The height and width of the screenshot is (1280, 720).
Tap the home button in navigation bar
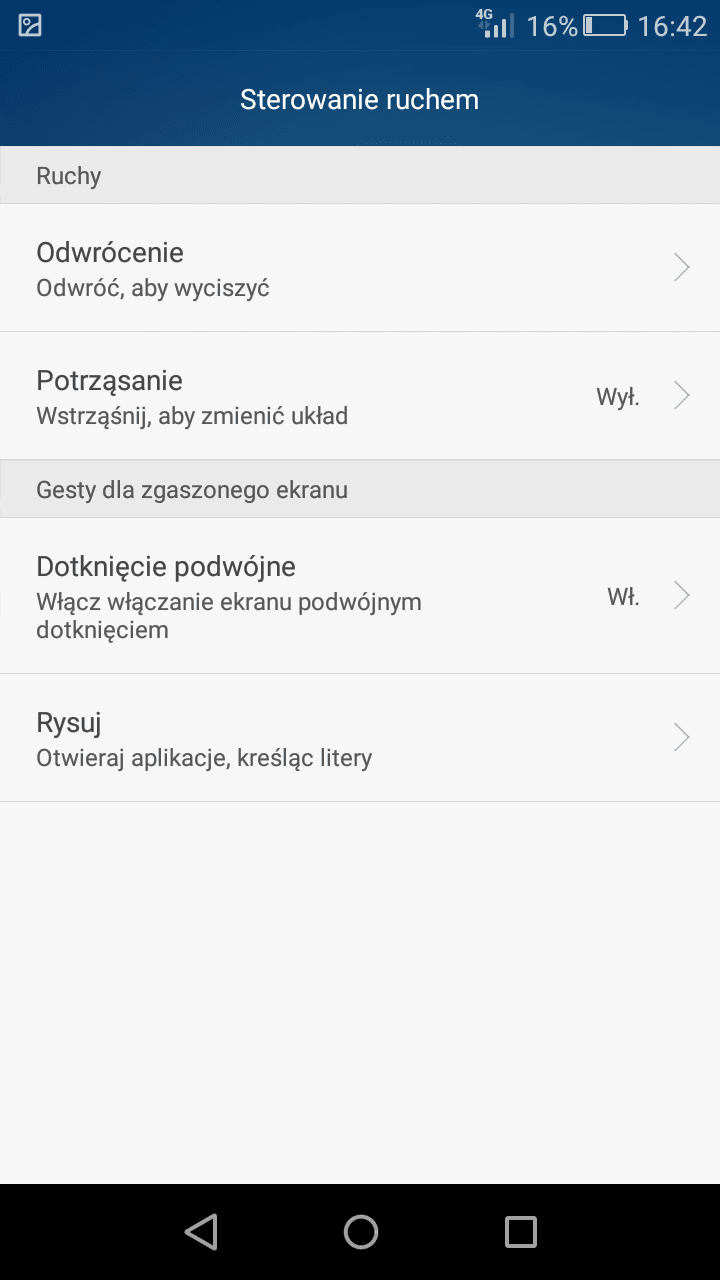tap(360, 1232)
